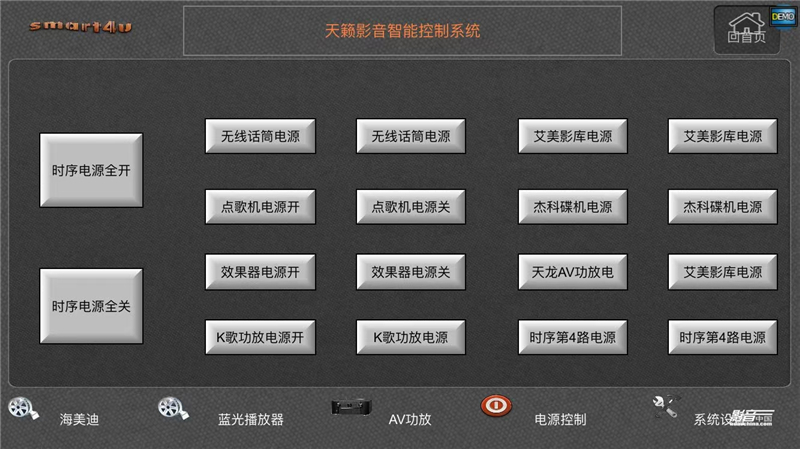This screenshot has width=800, height=449.
Task: Switch off 效果器电源关
Action: click(x=411, y=272)
